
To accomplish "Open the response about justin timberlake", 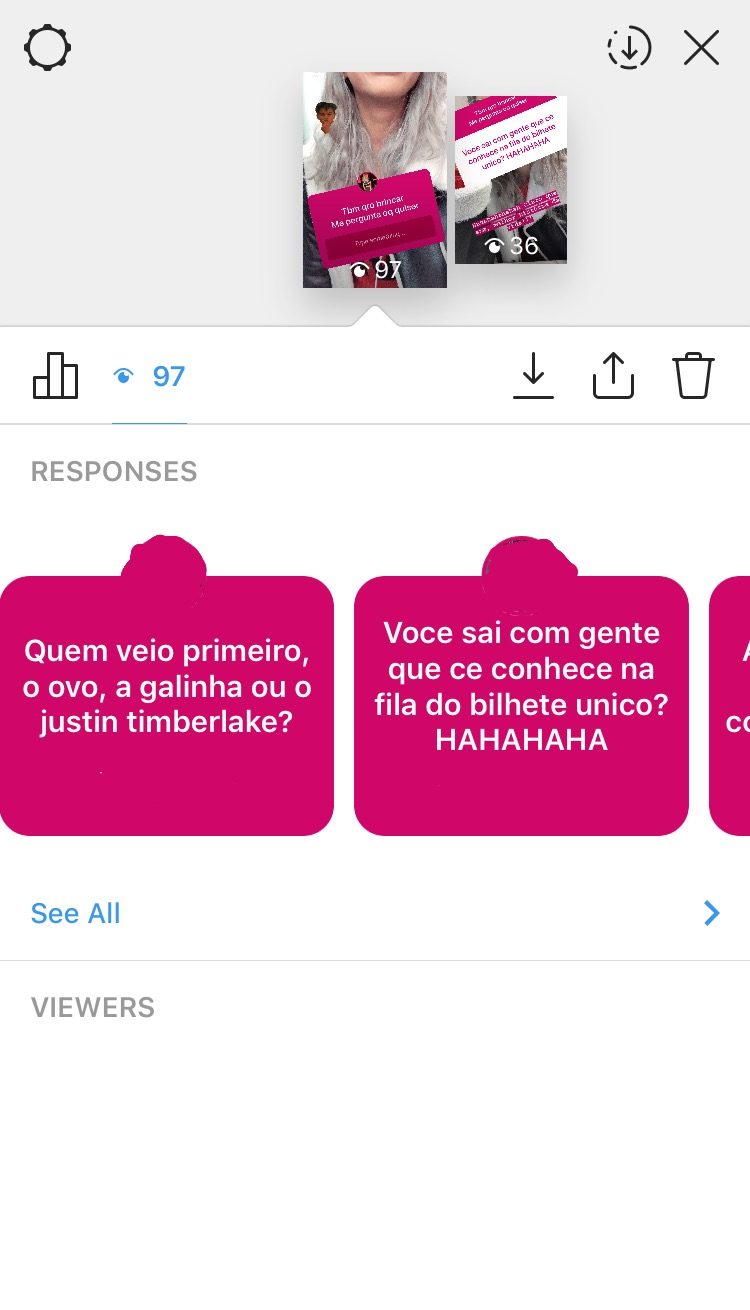I will pos(166,705).
